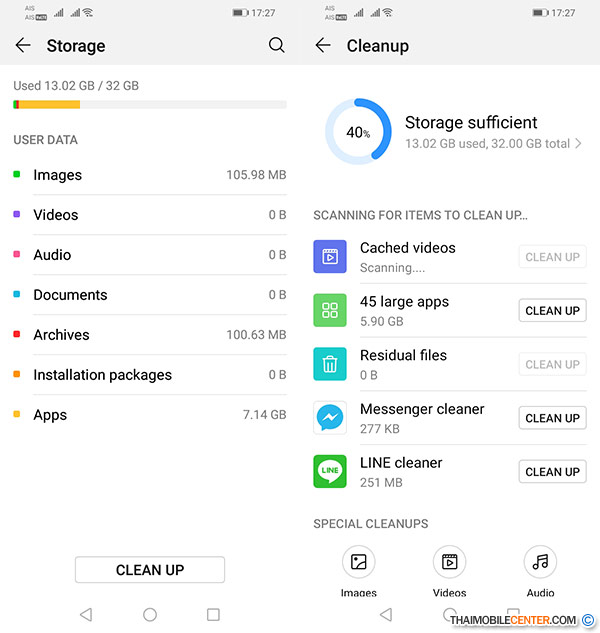The width and height of the screenshot is (600, 633).
Task: Open the Videos storage row
Action: tap(150, 215)
